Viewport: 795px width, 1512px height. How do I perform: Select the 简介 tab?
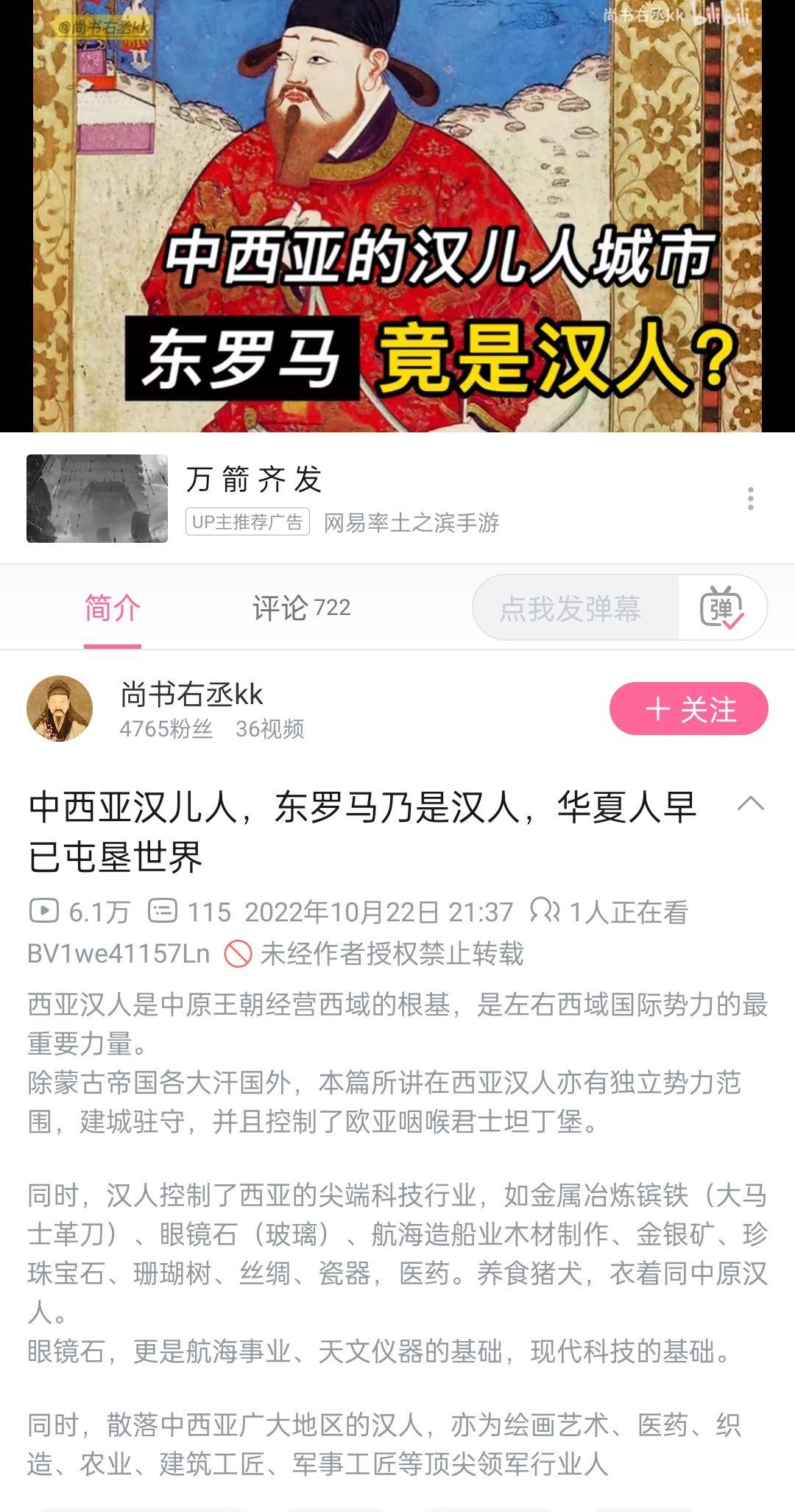click(x=112, y=608)
